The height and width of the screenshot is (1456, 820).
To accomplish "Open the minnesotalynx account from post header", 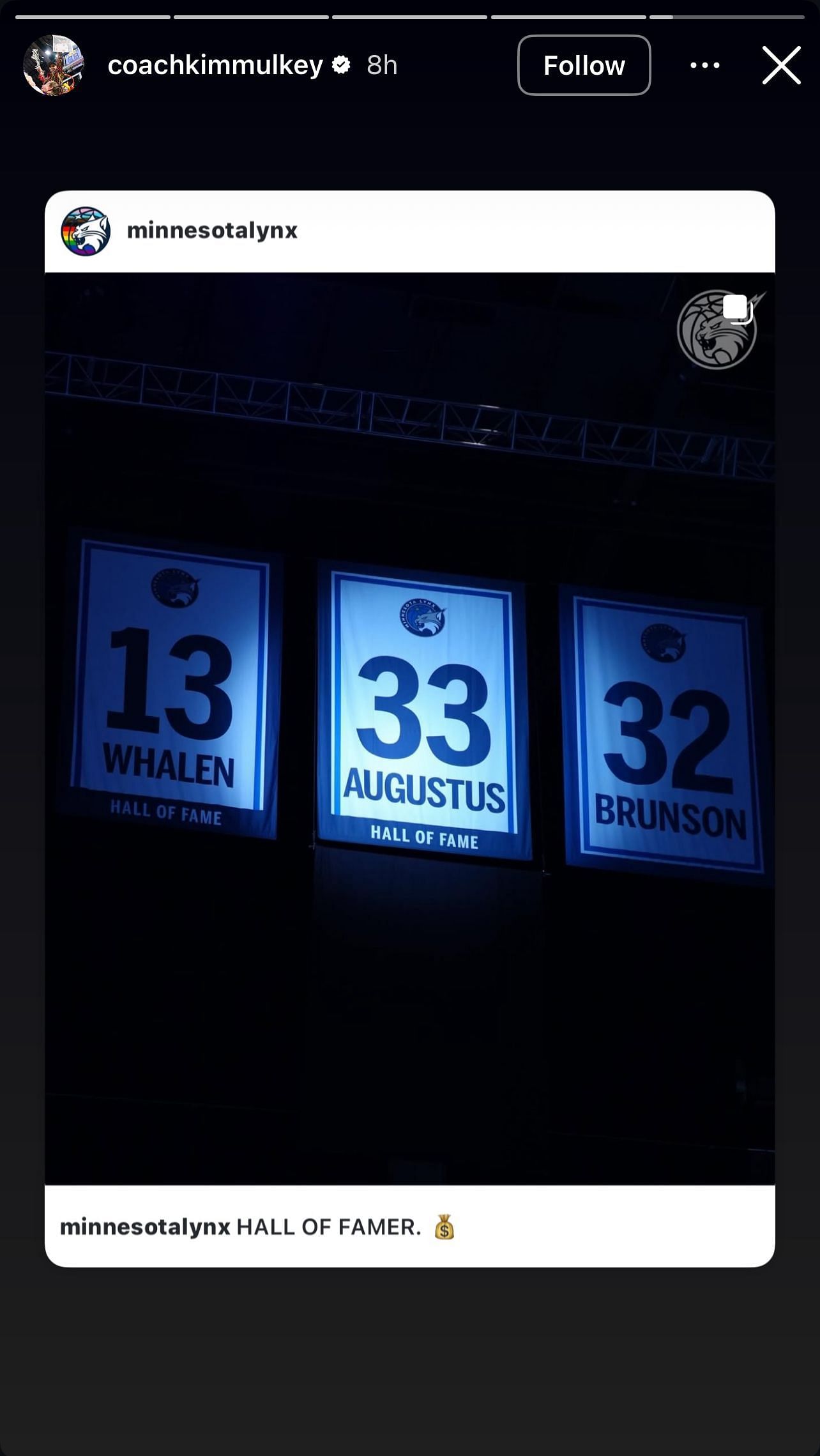I will pyautogui.click(x=212, y=231).
